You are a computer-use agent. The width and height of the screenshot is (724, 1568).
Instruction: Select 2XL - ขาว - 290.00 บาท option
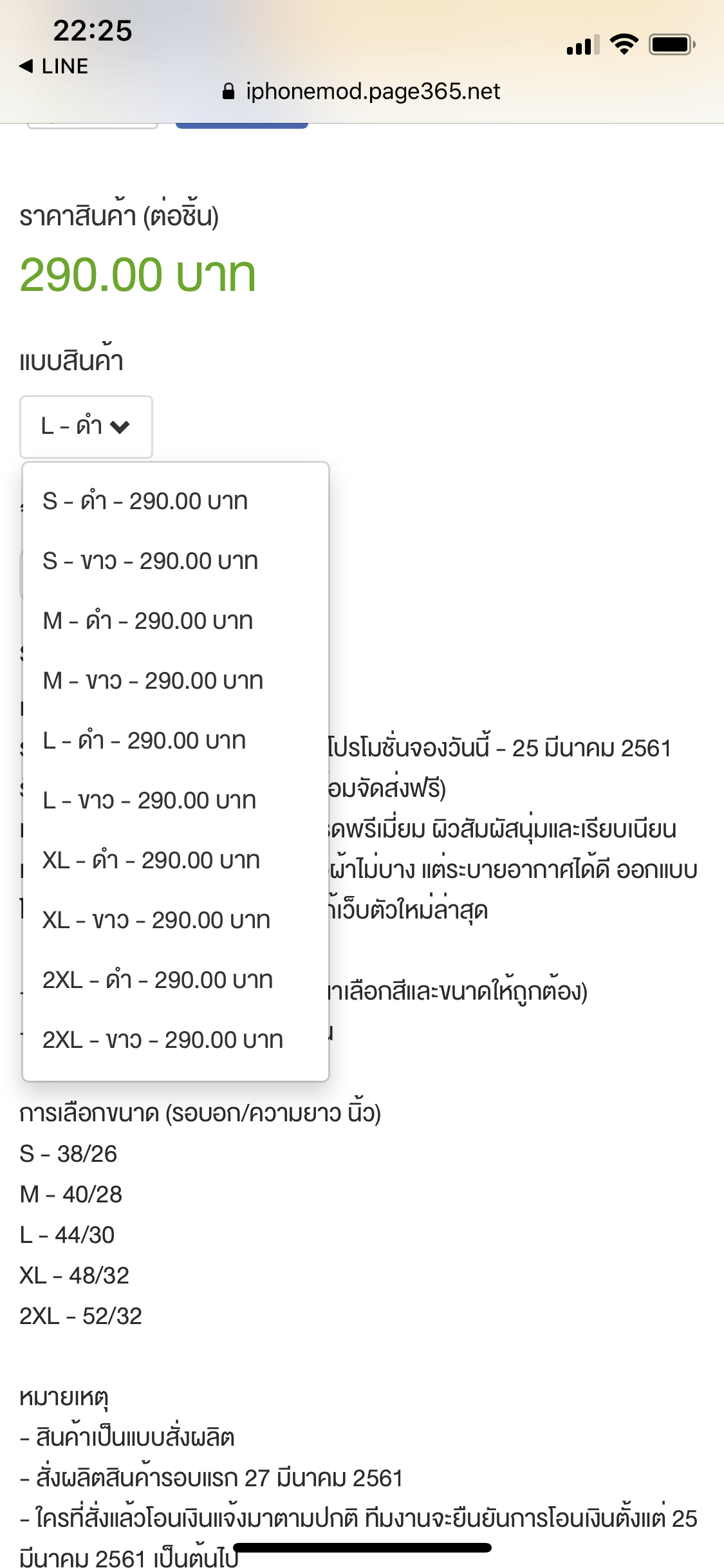tap(163, 1040)
